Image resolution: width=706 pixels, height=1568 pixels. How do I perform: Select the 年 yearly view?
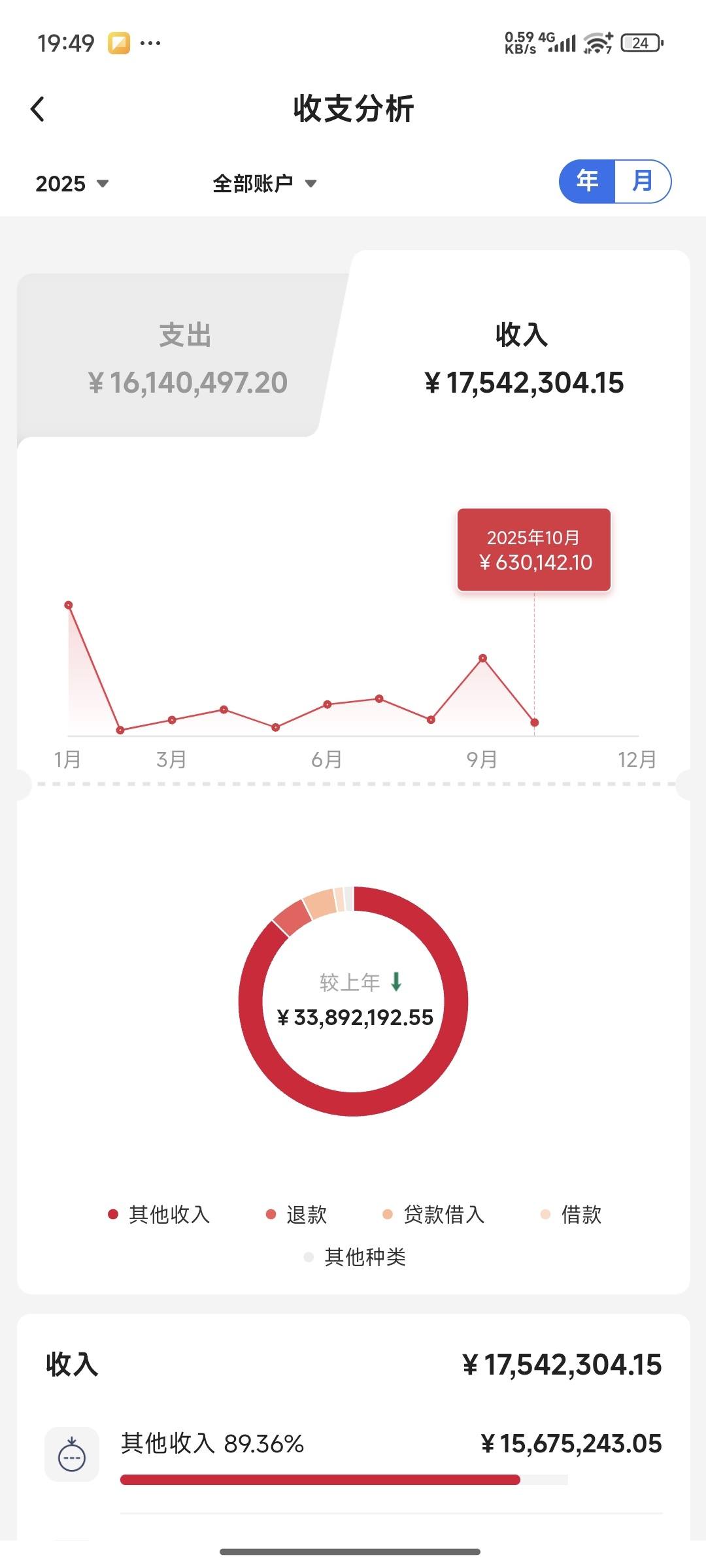pos(588,181)
